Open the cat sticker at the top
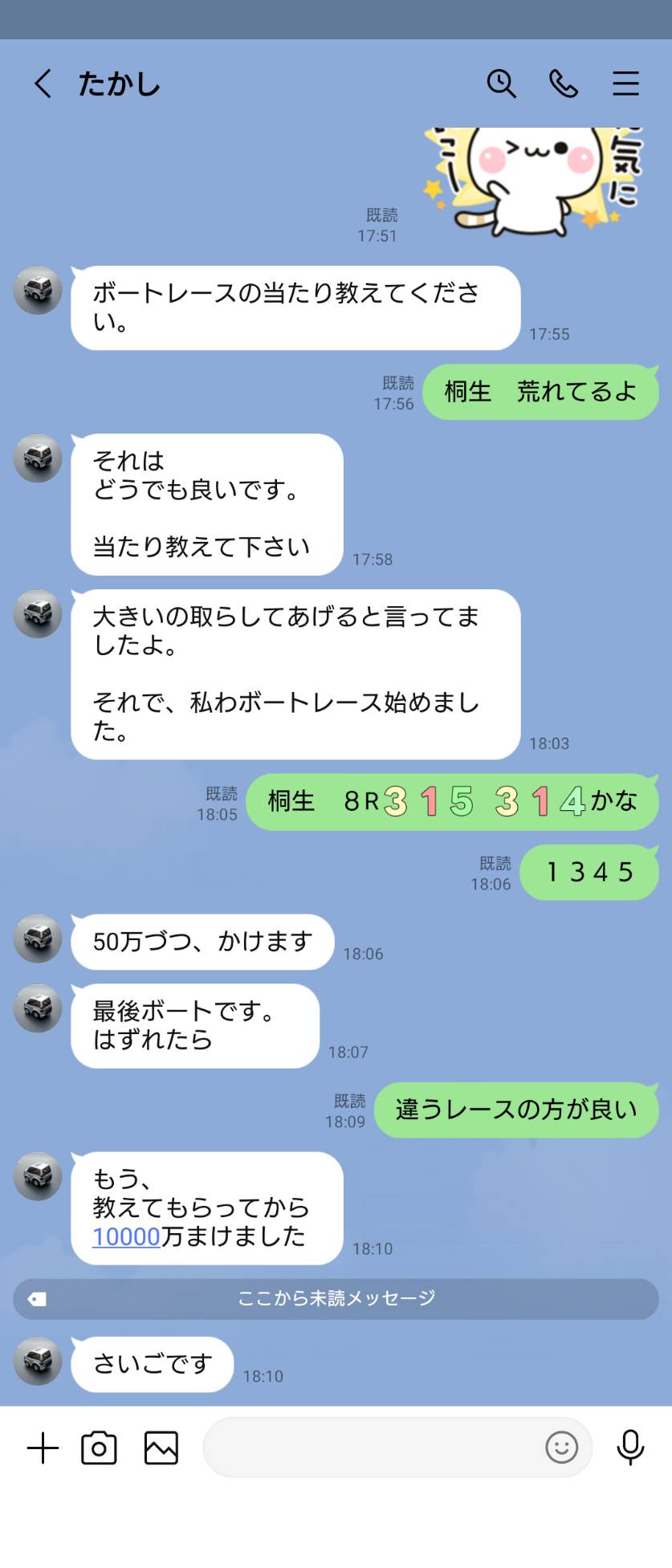The image size is (672, 1568). (534, 181)
